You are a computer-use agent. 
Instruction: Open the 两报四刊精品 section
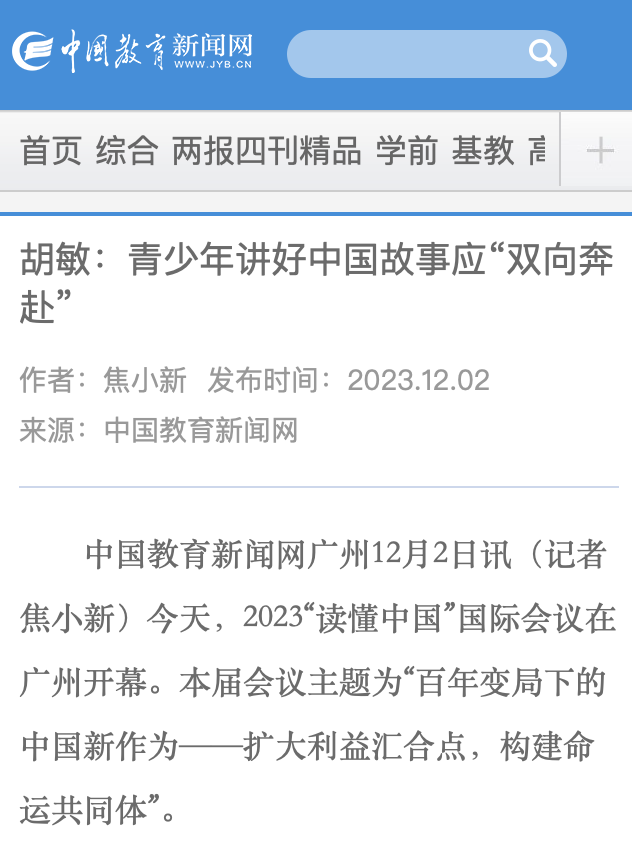tap(266, 151)
